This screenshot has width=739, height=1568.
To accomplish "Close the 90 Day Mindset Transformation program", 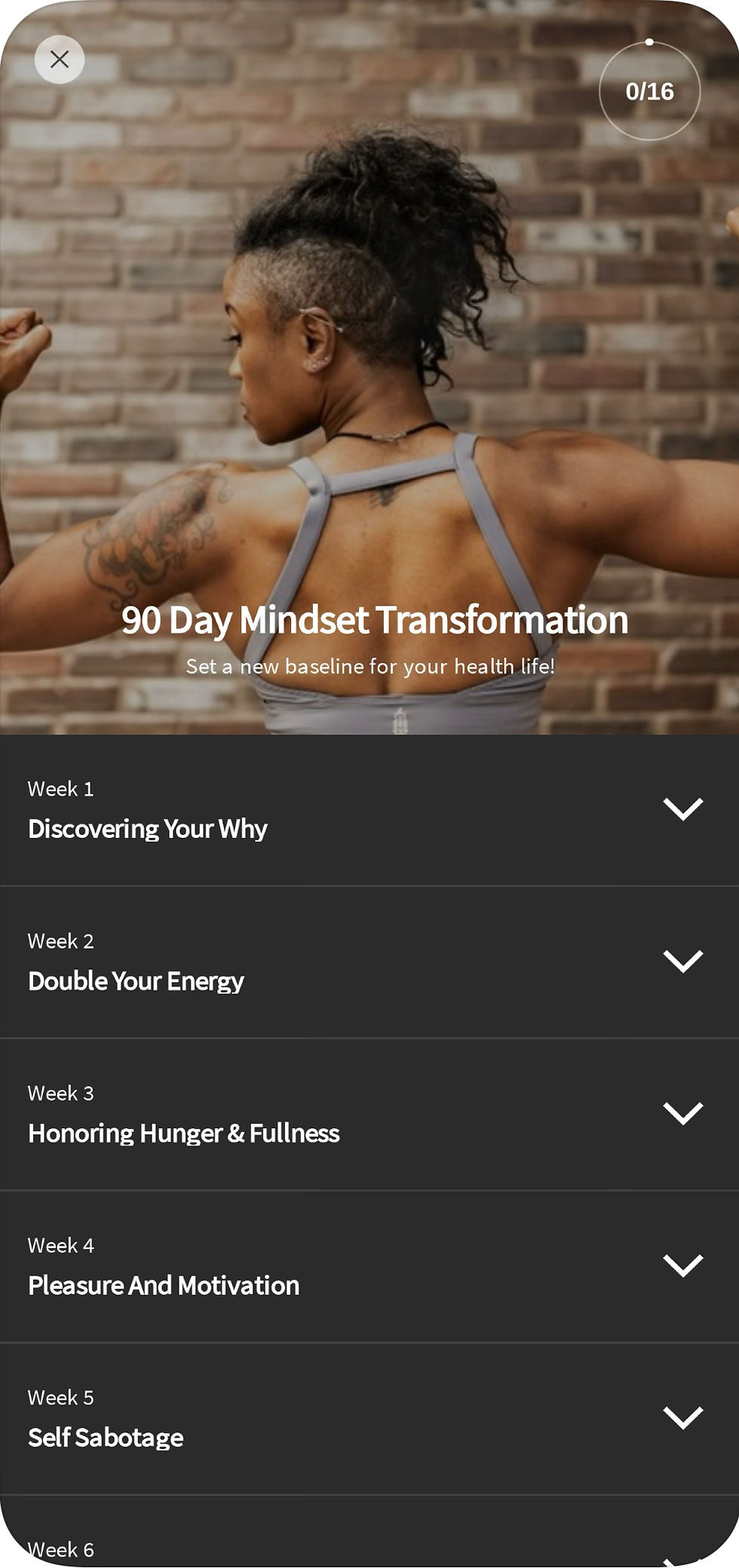I will pos(60,60).
